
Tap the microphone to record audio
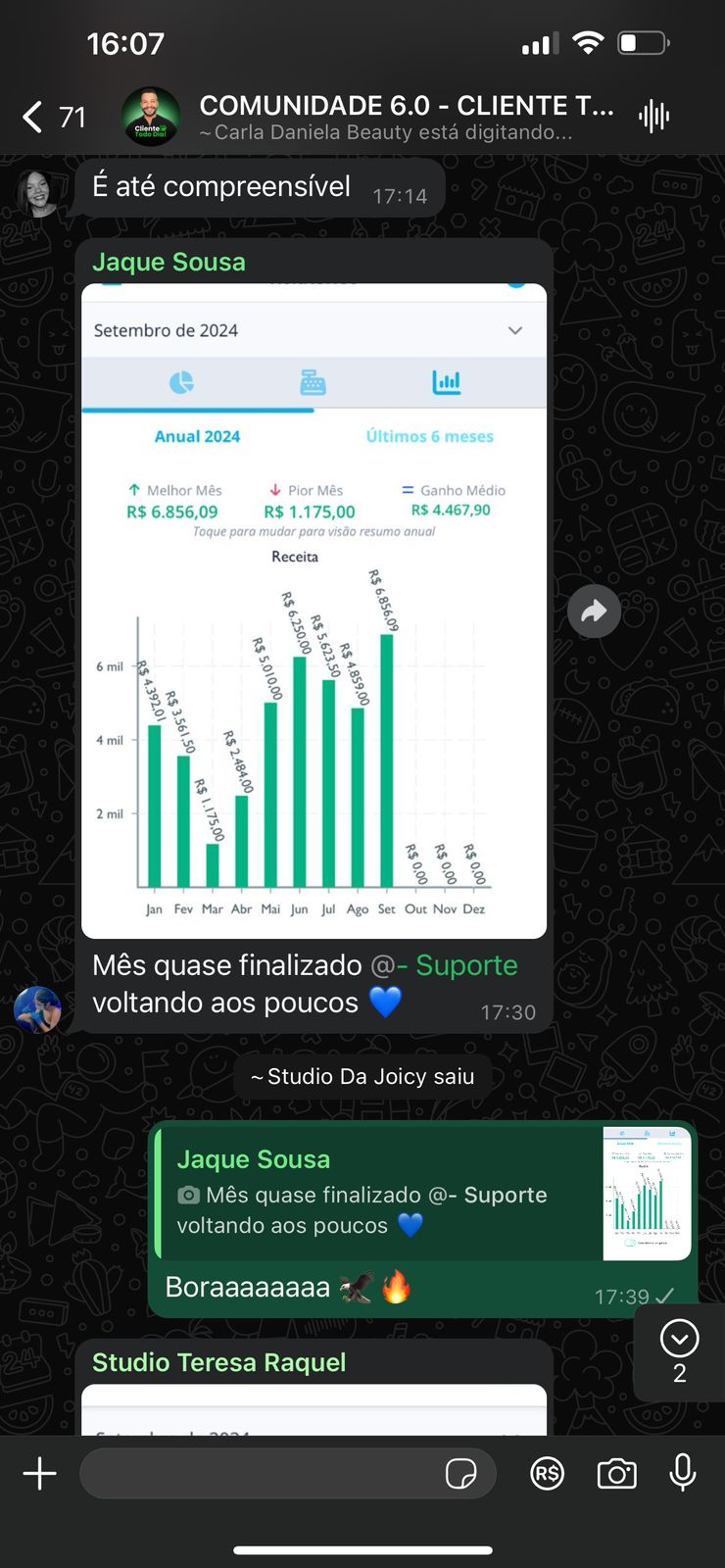click(x=683, y=1472)
